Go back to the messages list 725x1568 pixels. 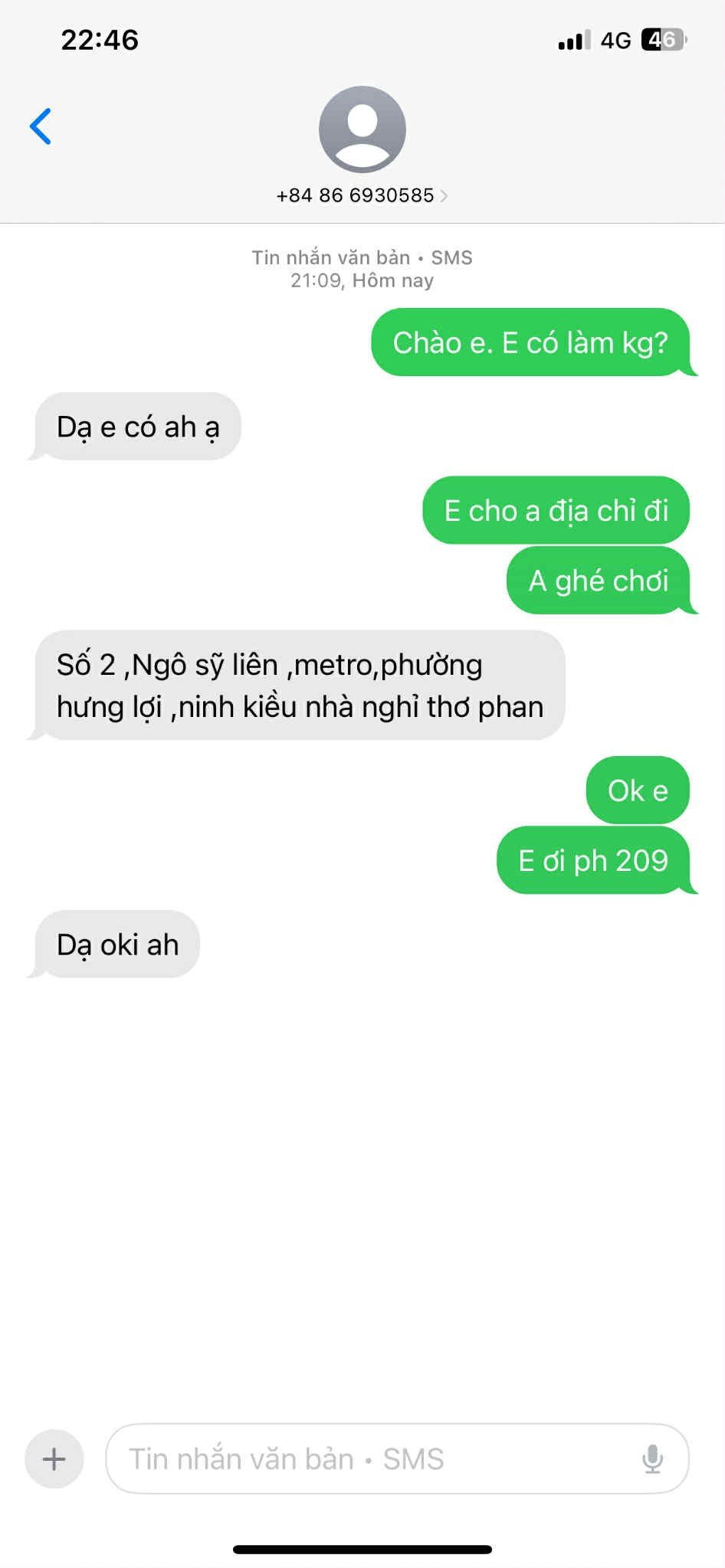pyautogui.click(x=41, y=126)
